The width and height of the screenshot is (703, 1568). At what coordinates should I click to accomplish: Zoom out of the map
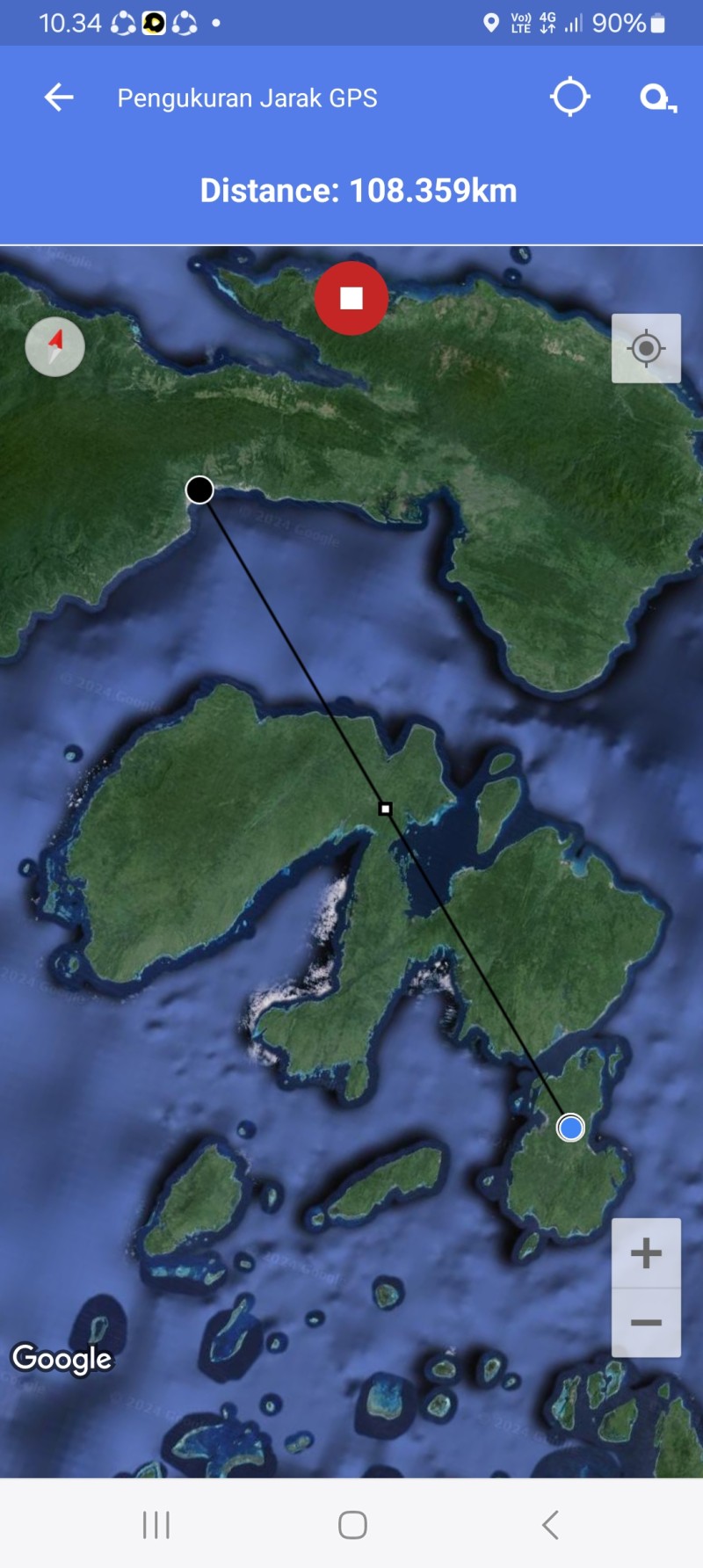tap(646, 1323)
